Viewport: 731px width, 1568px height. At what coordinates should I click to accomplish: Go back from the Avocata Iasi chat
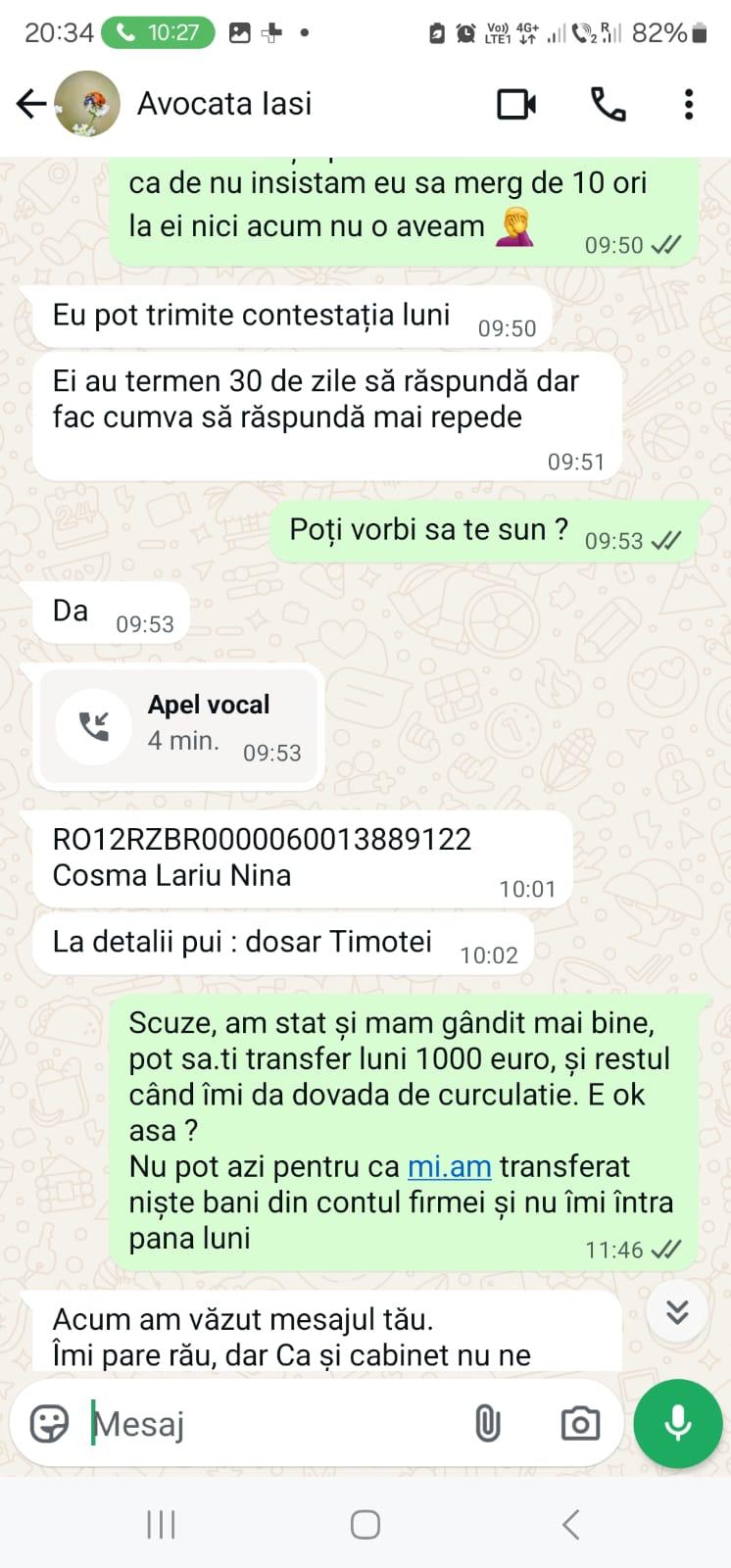pyautogui.click(x=31, y=104)
